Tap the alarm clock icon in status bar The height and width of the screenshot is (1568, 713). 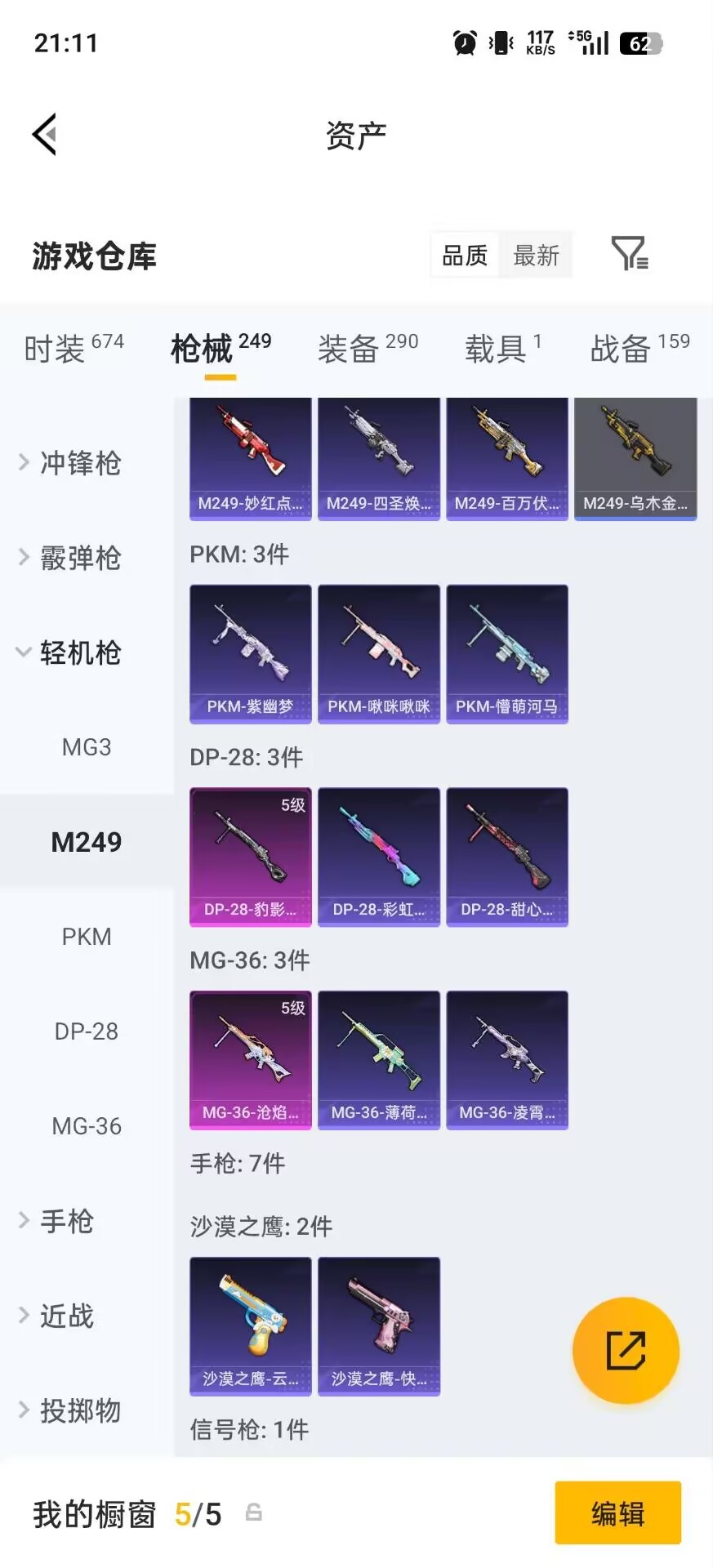point(462,41)
